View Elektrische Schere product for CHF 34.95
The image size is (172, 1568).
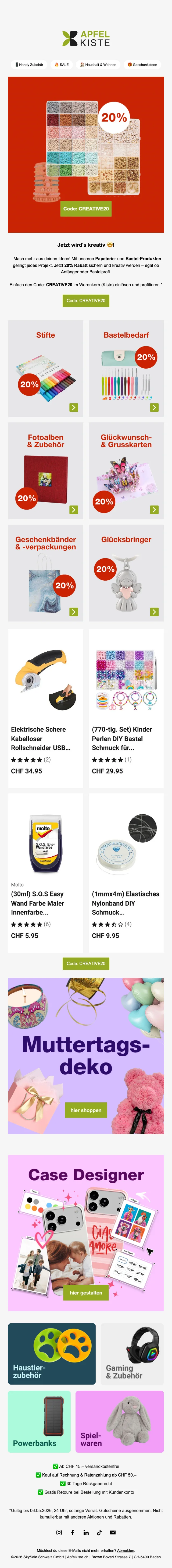46,708
